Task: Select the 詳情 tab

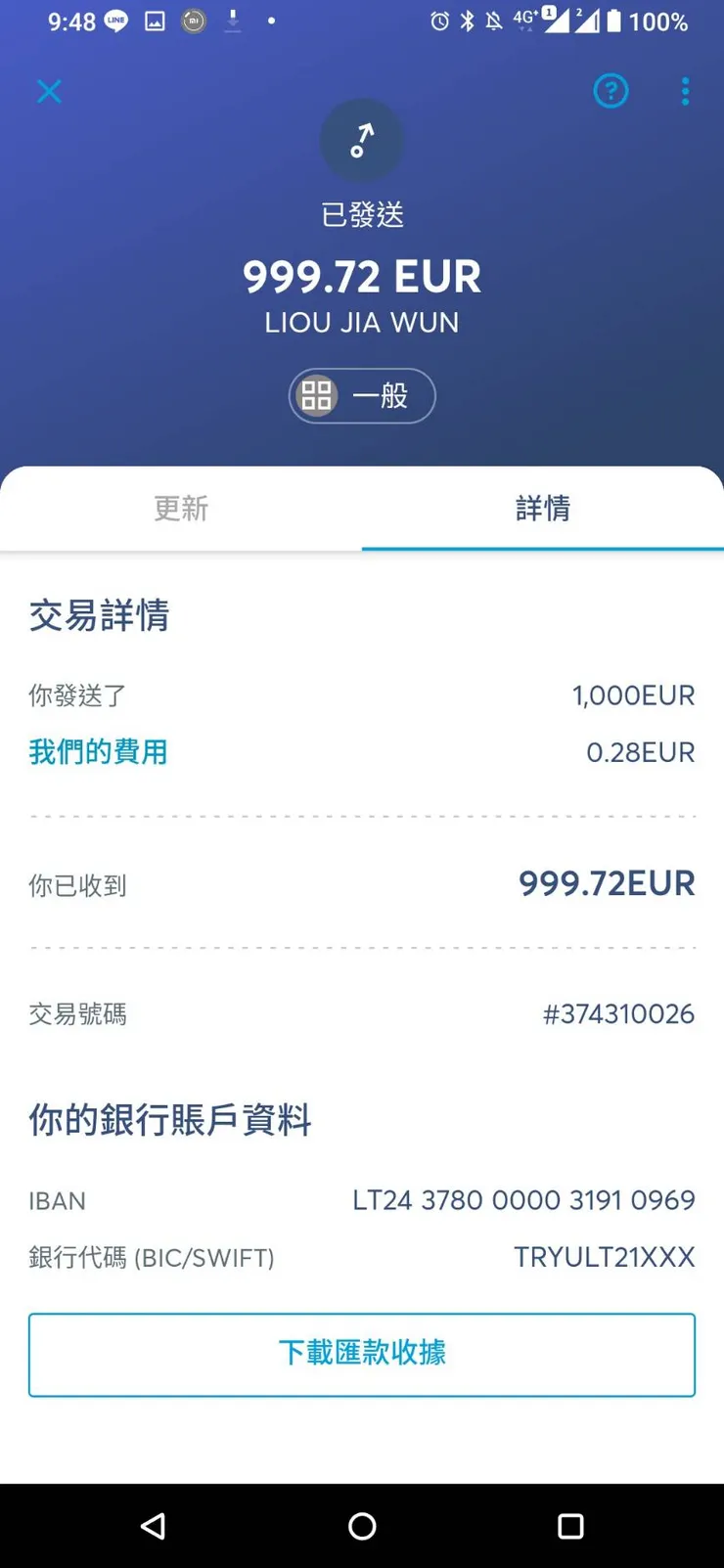Action: click(x=543, y=509)
